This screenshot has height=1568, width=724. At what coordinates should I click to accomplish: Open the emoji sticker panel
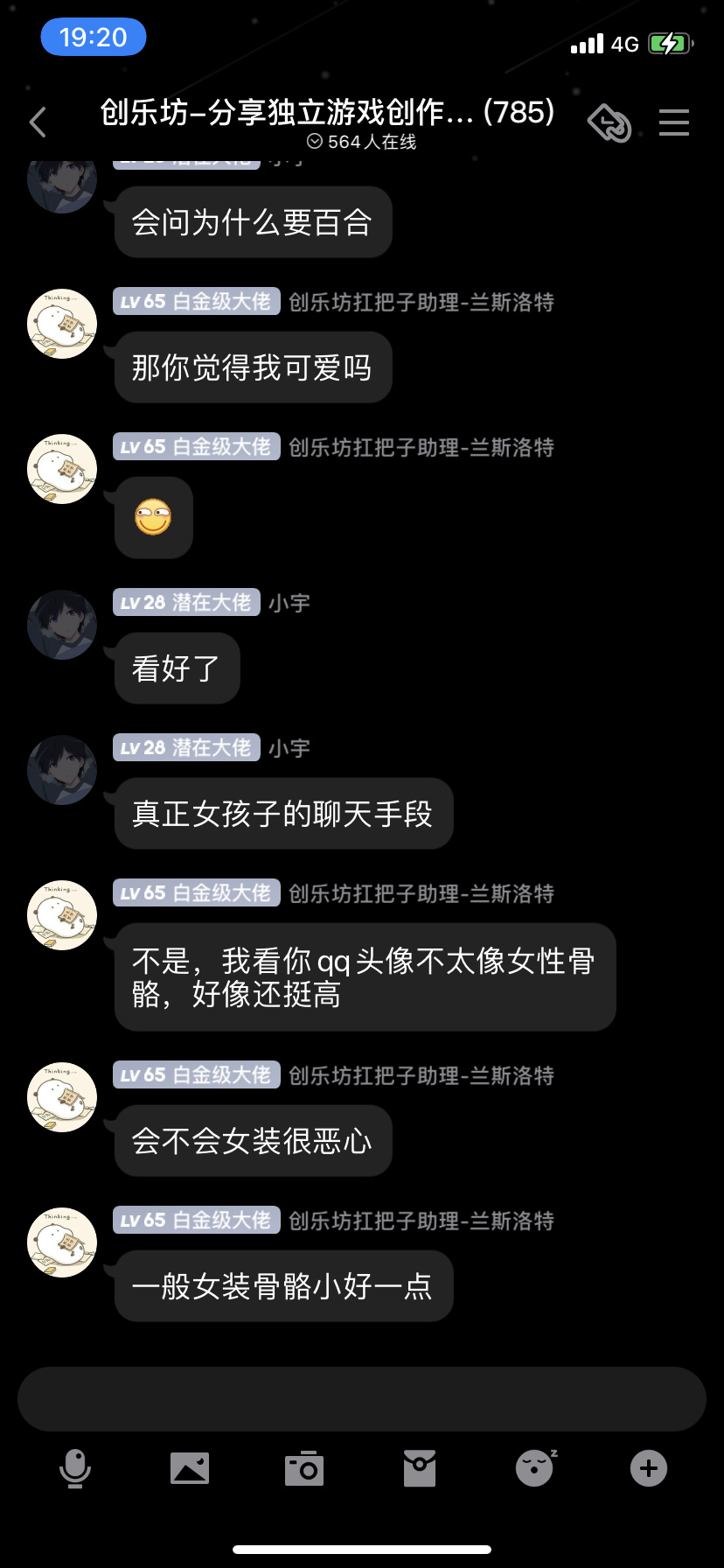[x=534, y=1468]
